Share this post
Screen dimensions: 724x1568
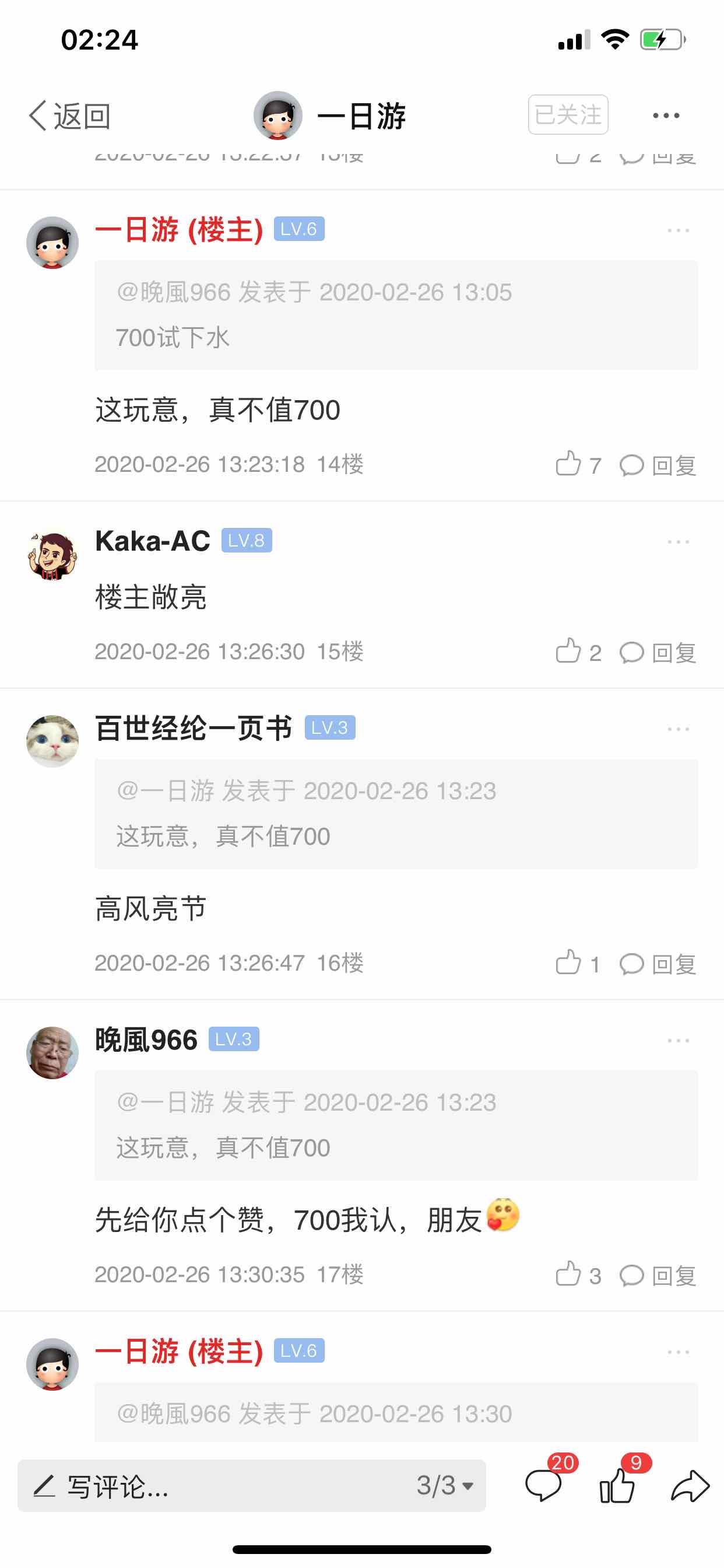pos(690,1486)
